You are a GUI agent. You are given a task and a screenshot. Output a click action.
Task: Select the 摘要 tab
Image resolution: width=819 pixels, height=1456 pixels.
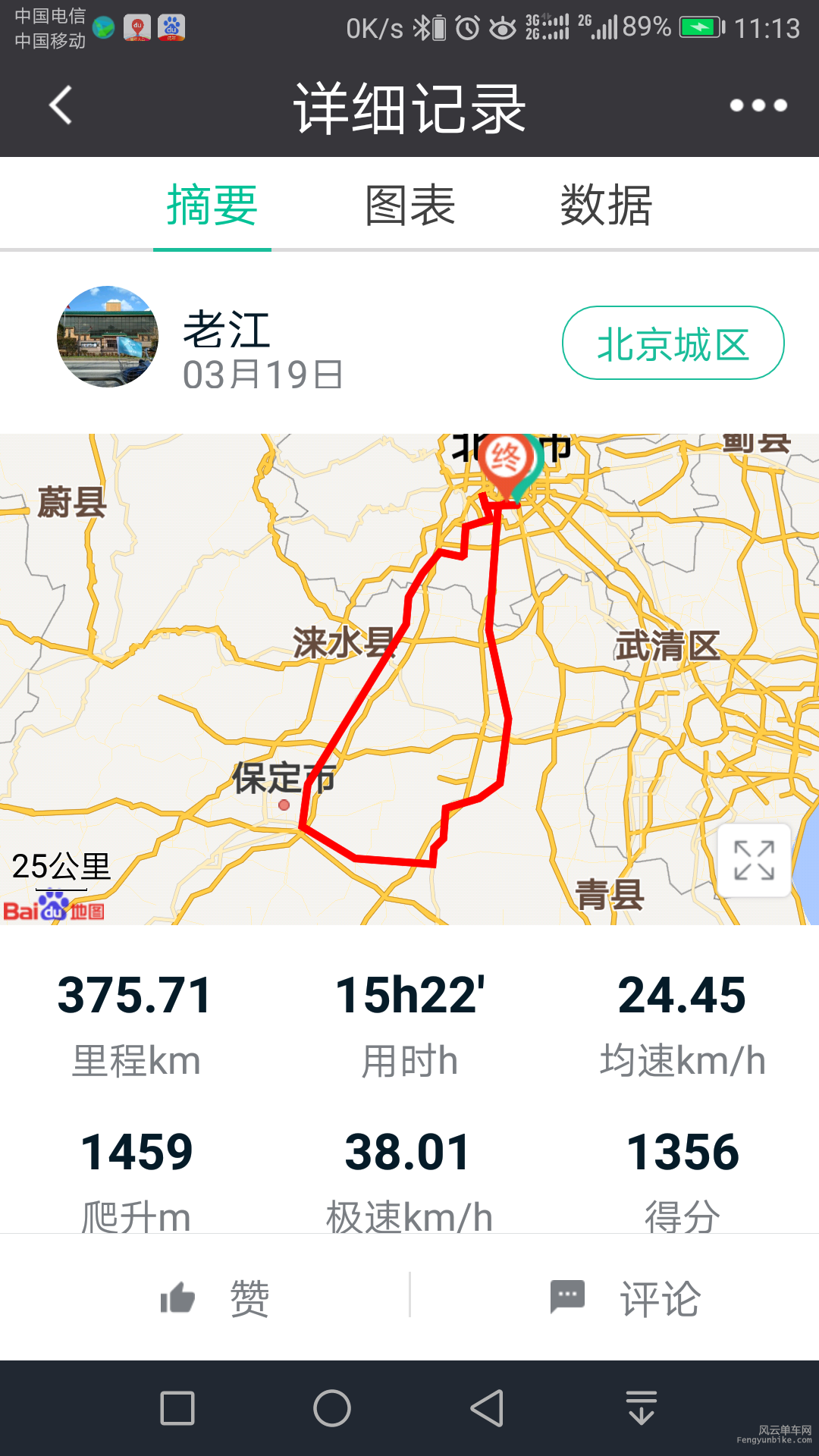[212, 206]
